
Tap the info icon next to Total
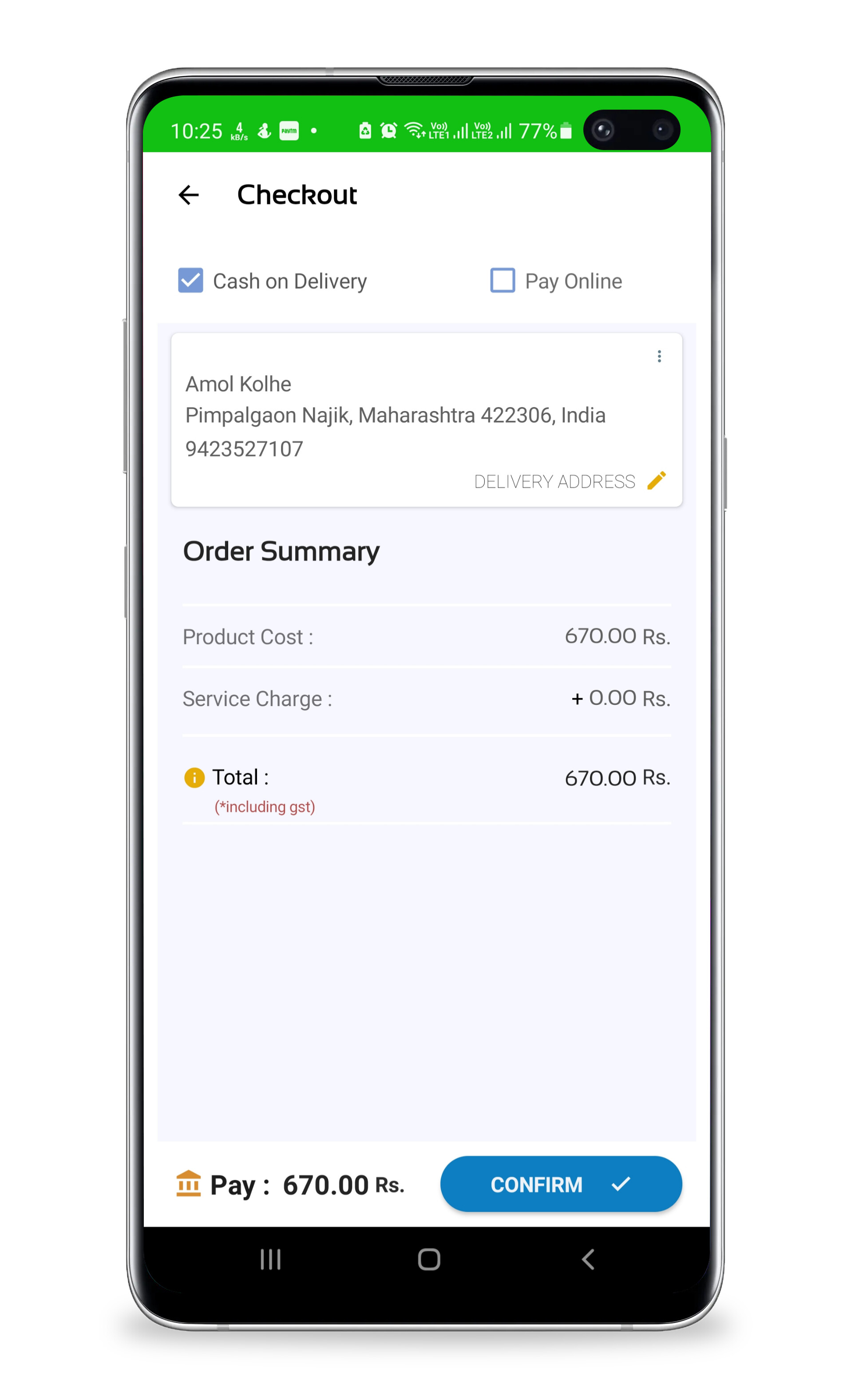click(194, 777)
